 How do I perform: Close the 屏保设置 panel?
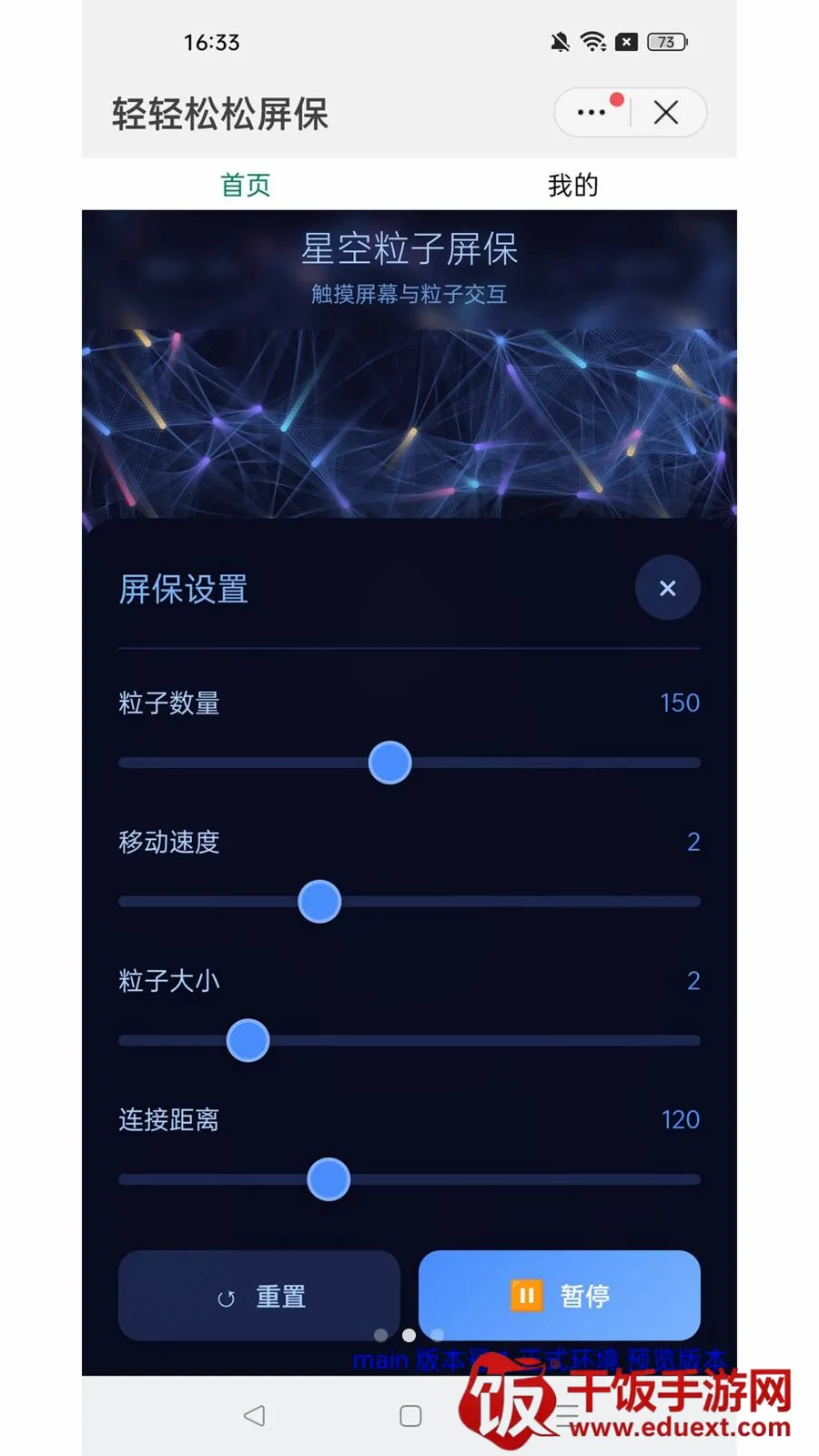pos(667,588)
